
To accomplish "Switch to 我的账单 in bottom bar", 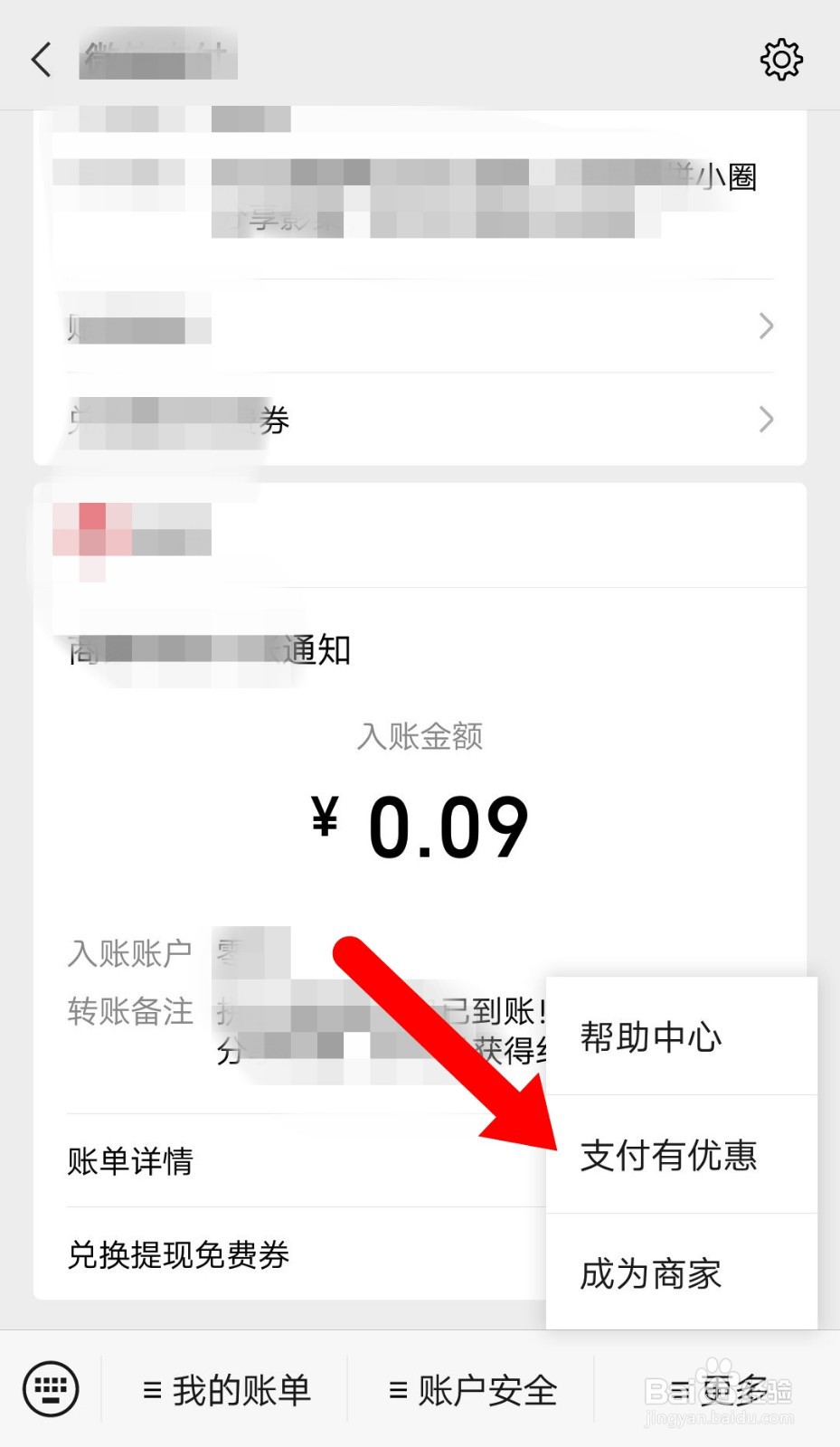I will coord(241,1390).
